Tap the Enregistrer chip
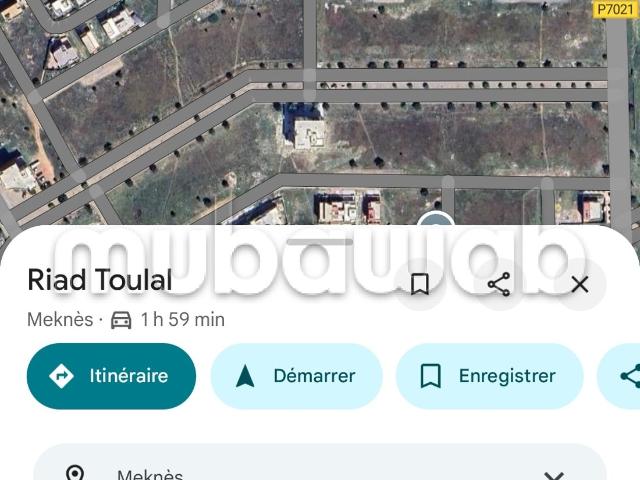The width and height of the screenshot is (640, 480). pyautogui.click(x=489, y=376)
